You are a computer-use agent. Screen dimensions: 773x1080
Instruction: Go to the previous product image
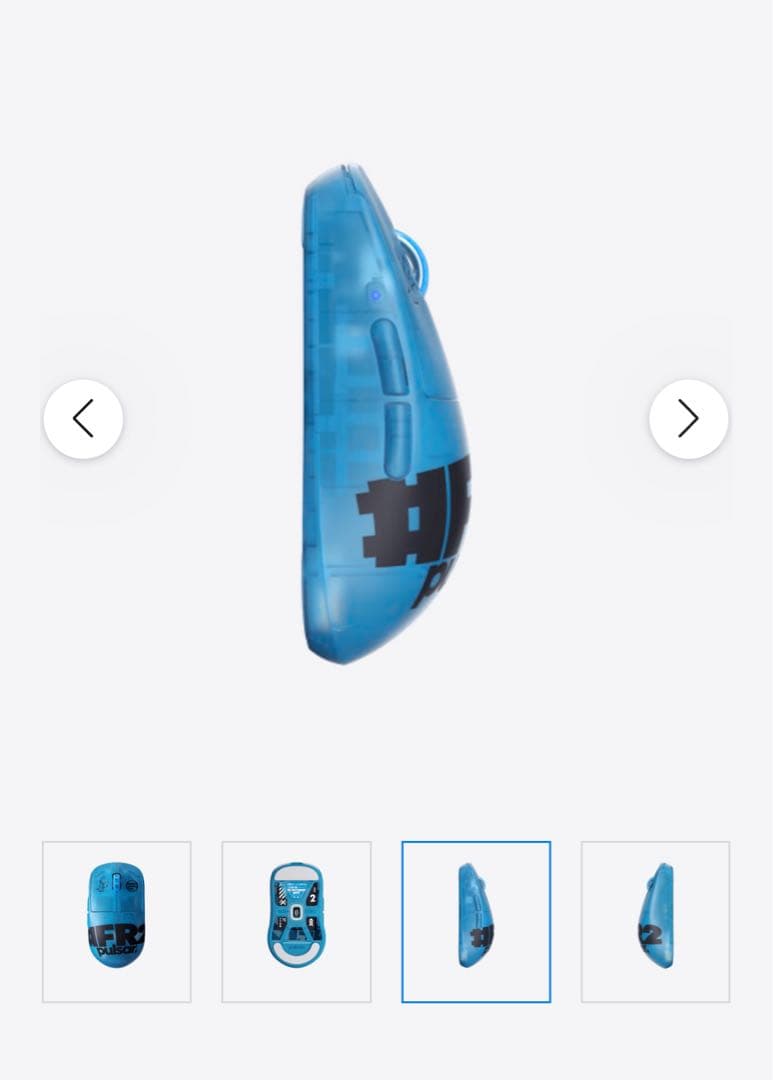[x=83, y=419]
